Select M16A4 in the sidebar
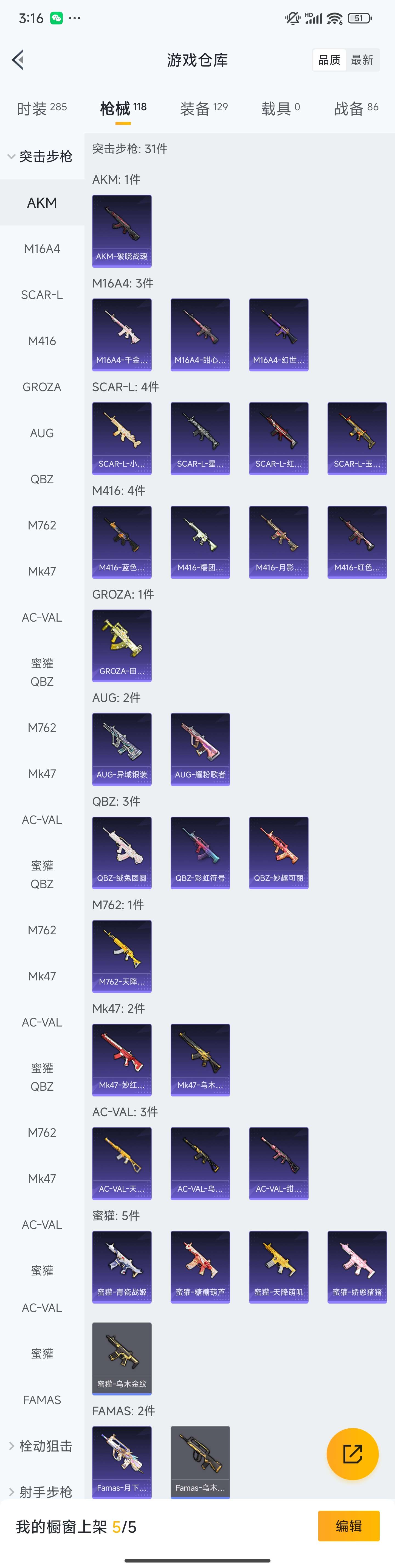395x1568 pixels. (x=42, y=248)
